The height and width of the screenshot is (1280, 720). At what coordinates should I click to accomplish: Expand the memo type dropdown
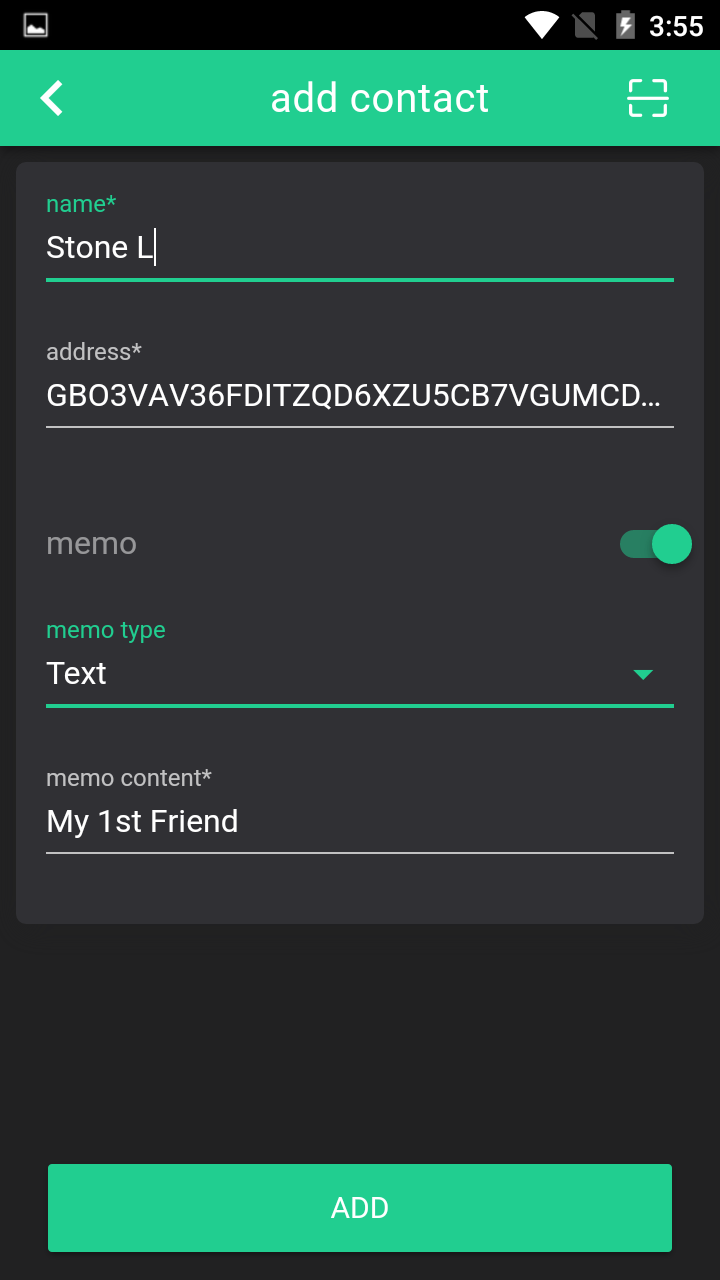click(360, 674)
